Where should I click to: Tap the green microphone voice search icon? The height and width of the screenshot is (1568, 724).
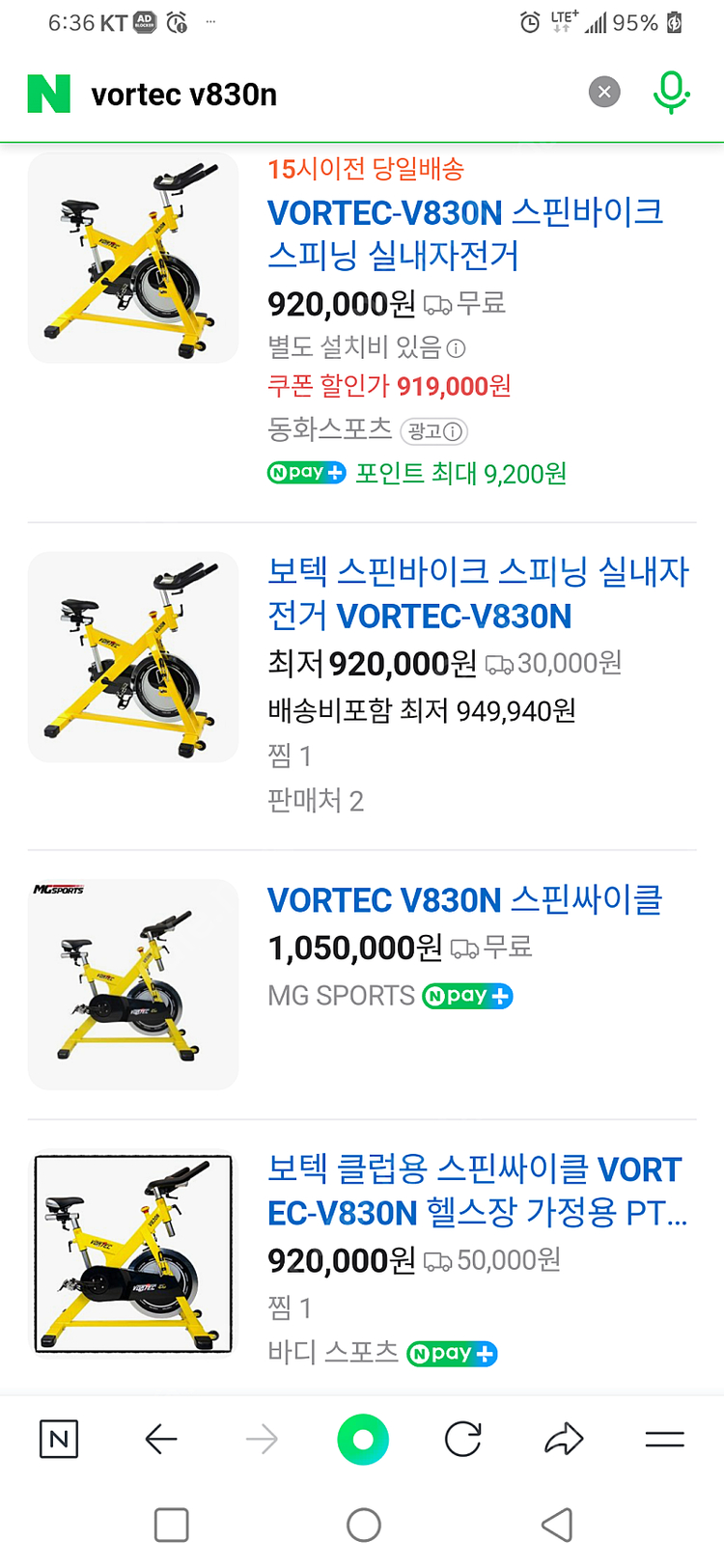click(671, 93)
